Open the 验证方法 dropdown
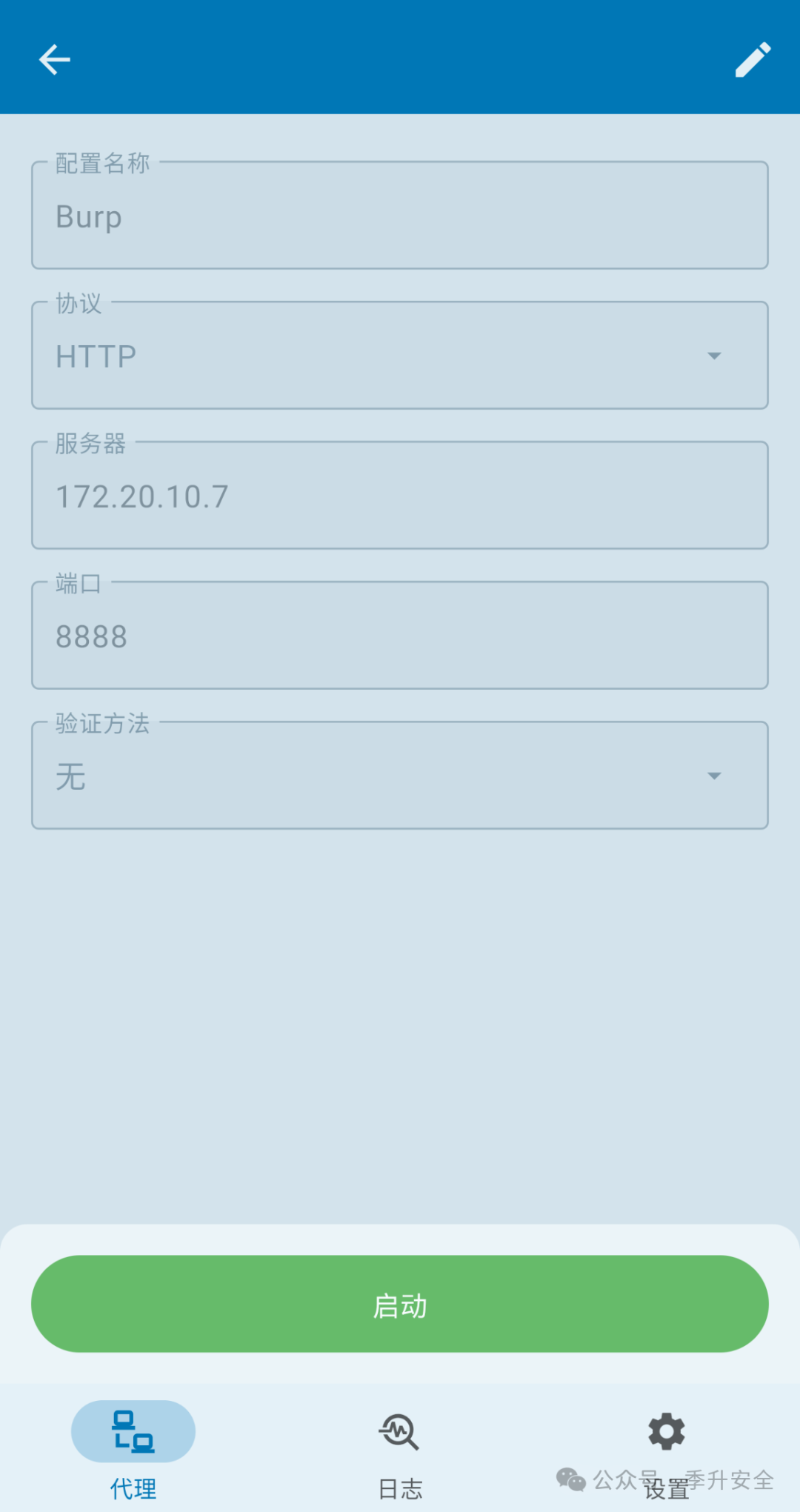 400,776
